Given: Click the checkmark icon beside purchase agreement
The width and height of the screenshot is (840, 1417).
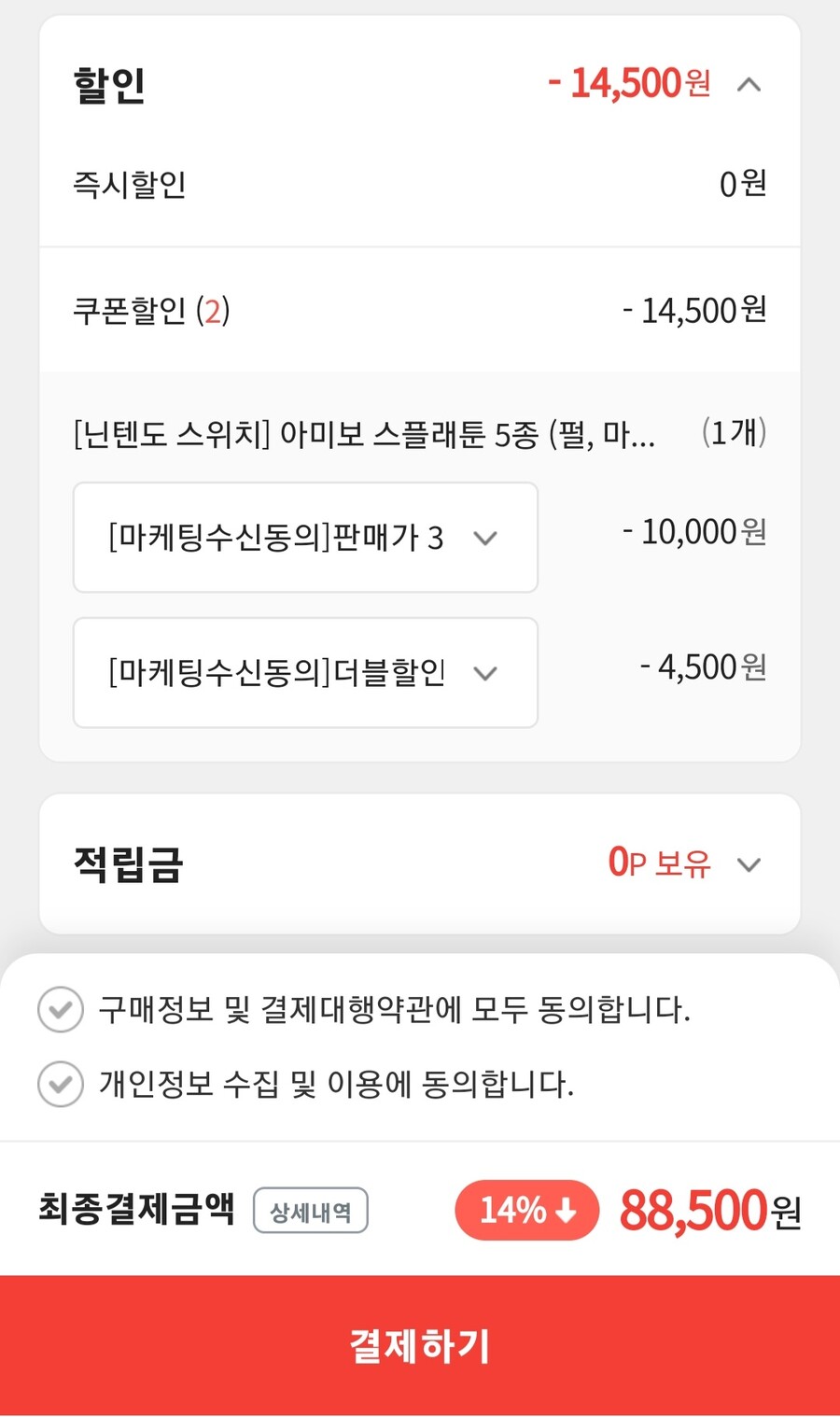Looking at the screenshot, I should pos(60,1009).
